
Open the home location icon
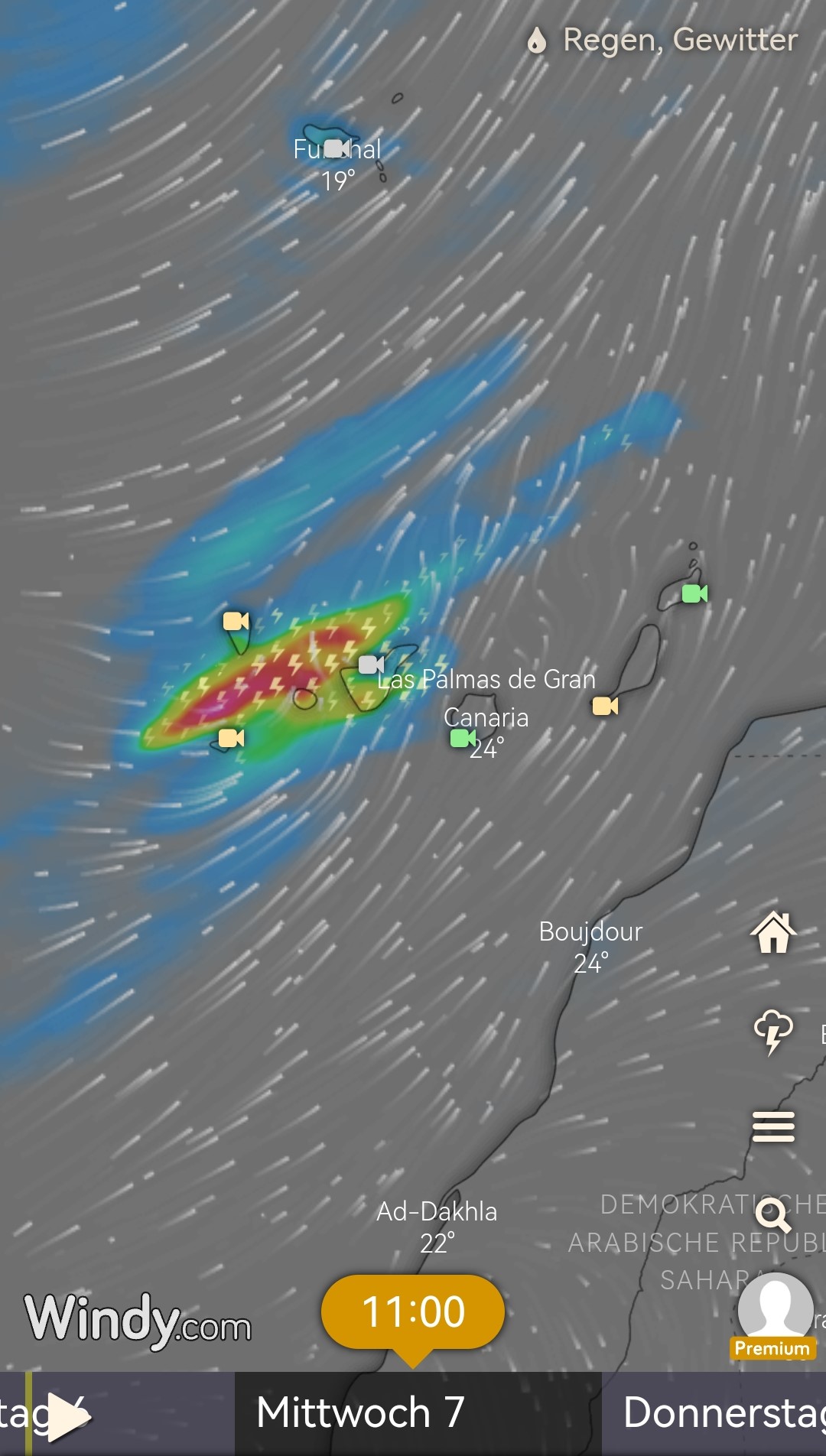(x=773, y=932)
